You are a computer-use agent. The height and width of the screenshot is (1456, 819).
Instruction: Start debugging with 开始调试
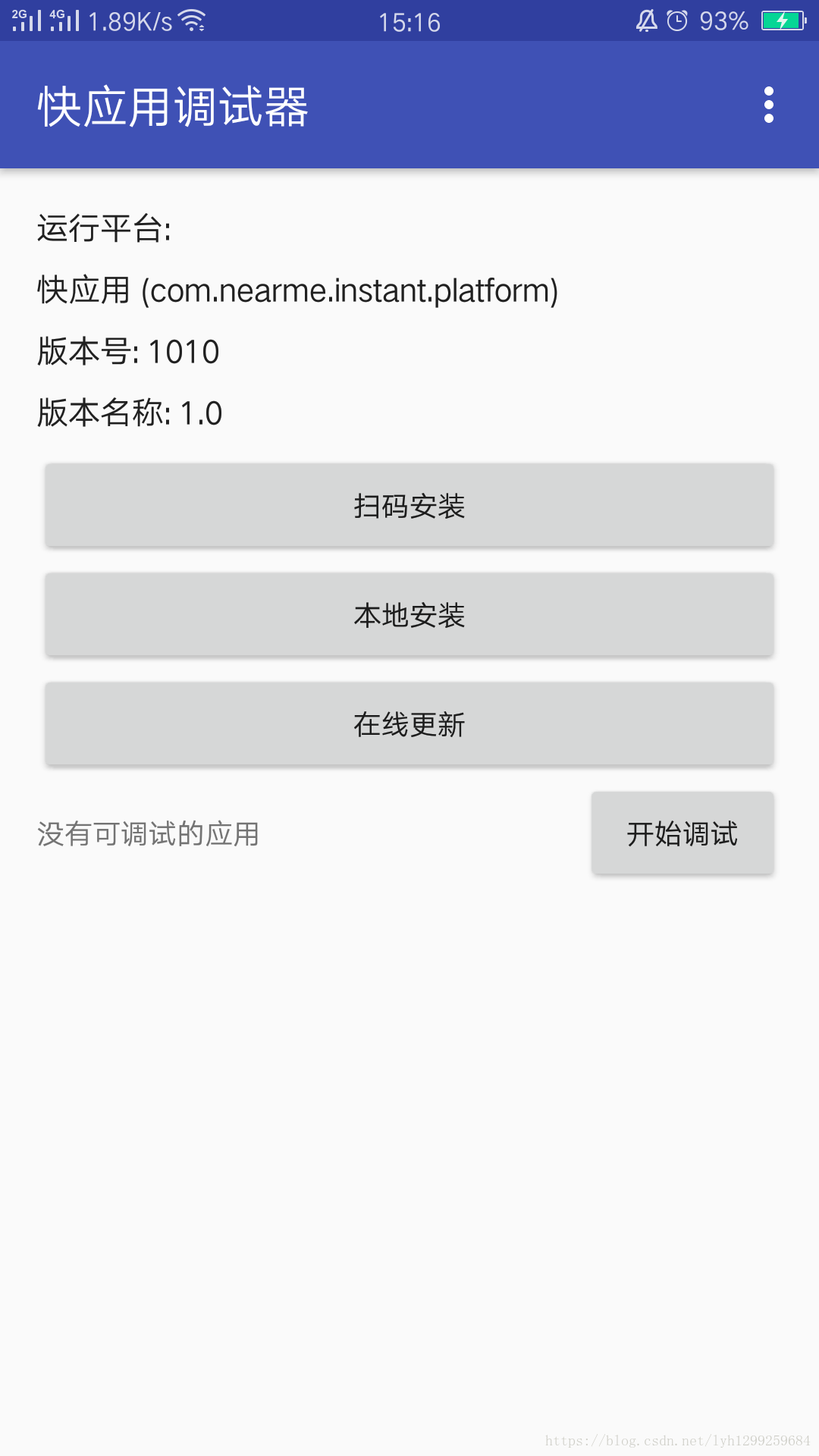682,833
